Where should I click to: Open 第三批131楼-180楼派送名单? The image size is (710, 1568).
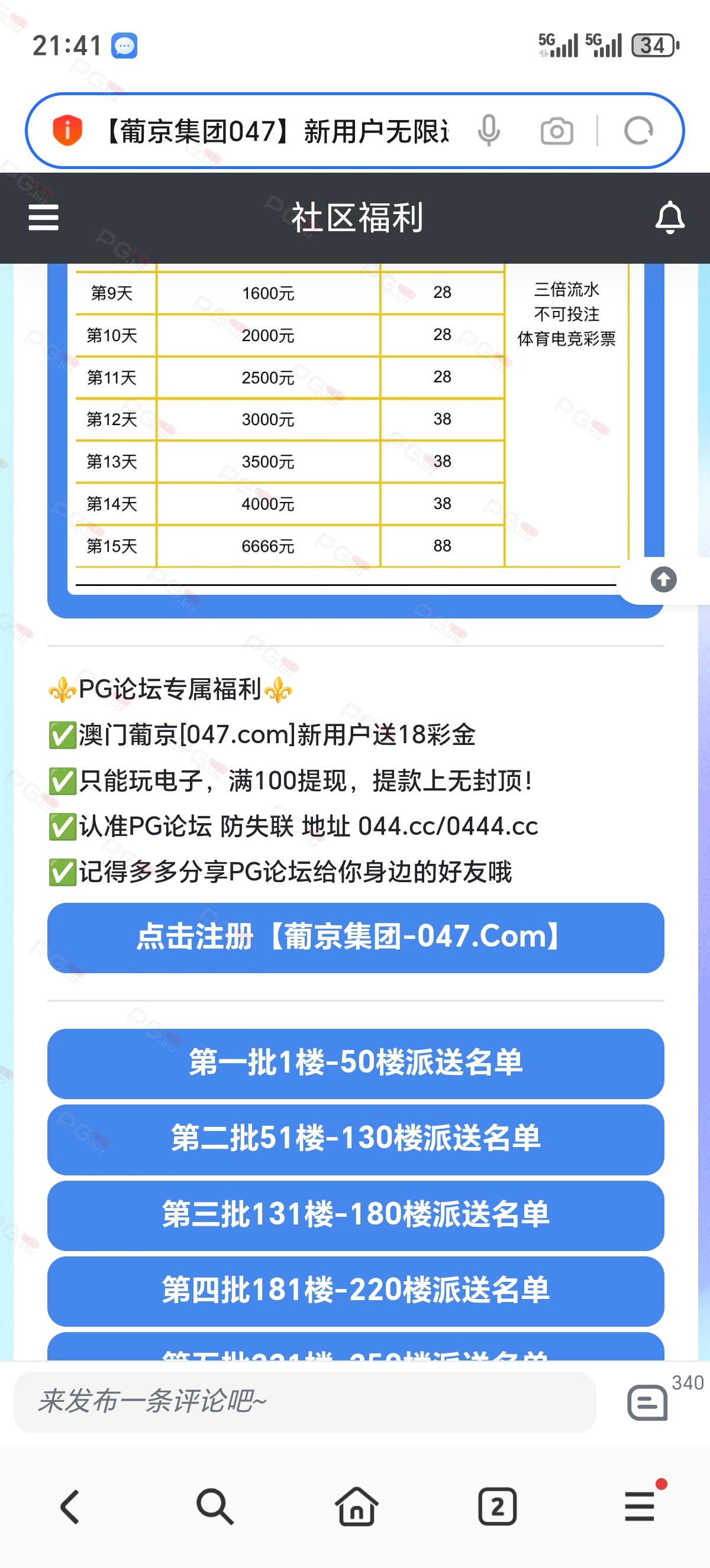[355, 1215]
